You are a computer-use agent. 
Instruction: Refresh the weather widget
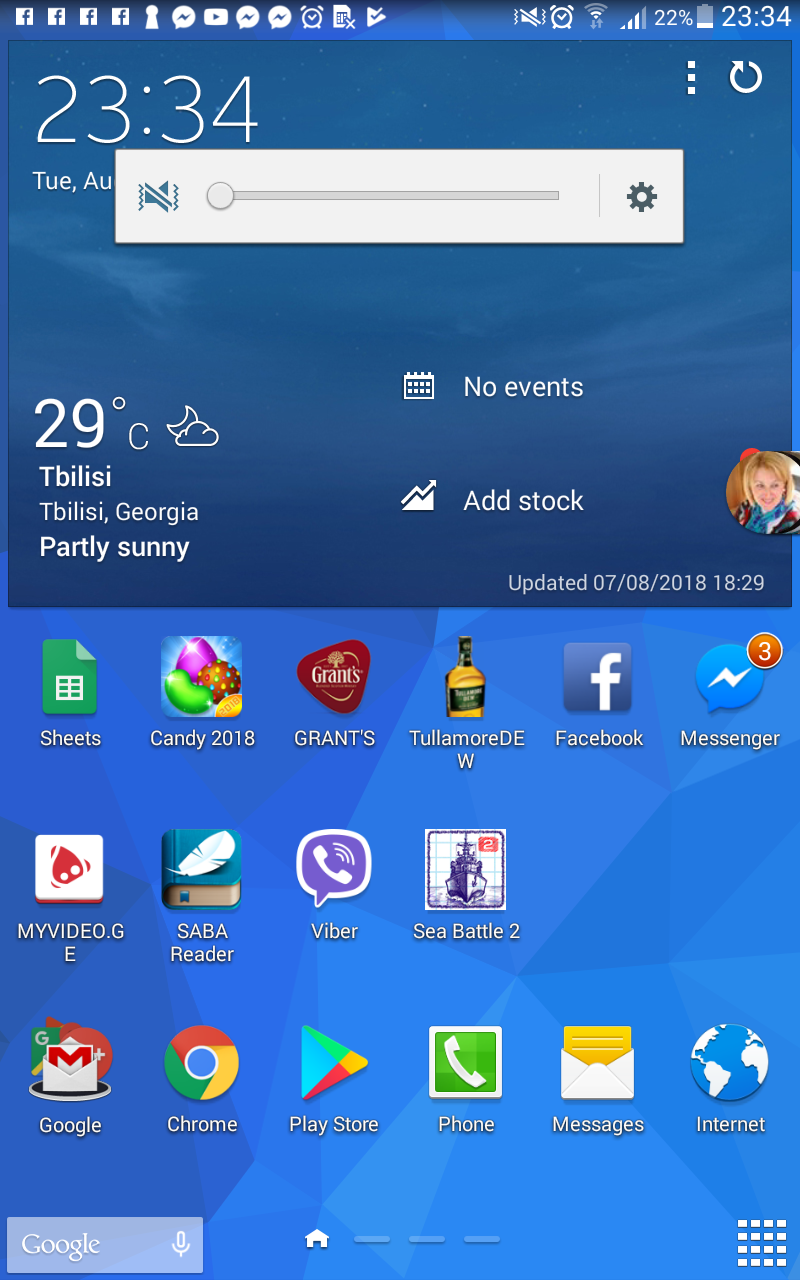point(746,78)
